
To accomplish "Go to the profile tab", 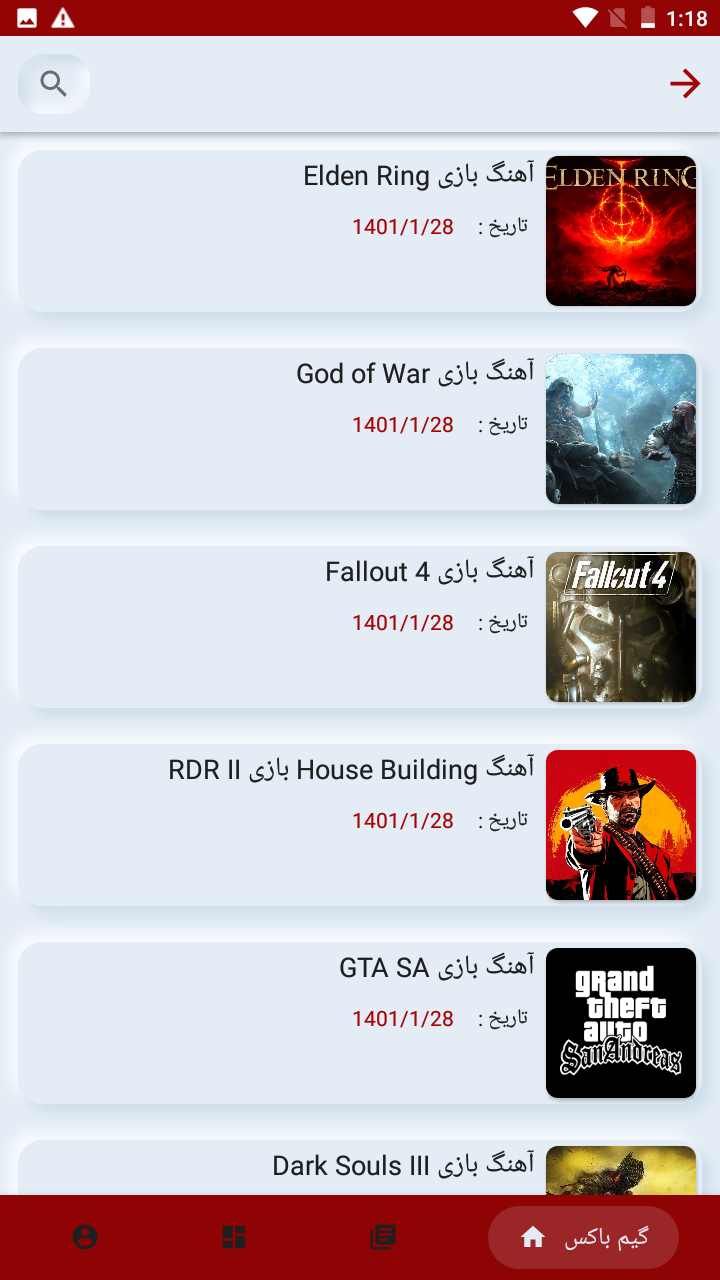I will point(85,1238).
